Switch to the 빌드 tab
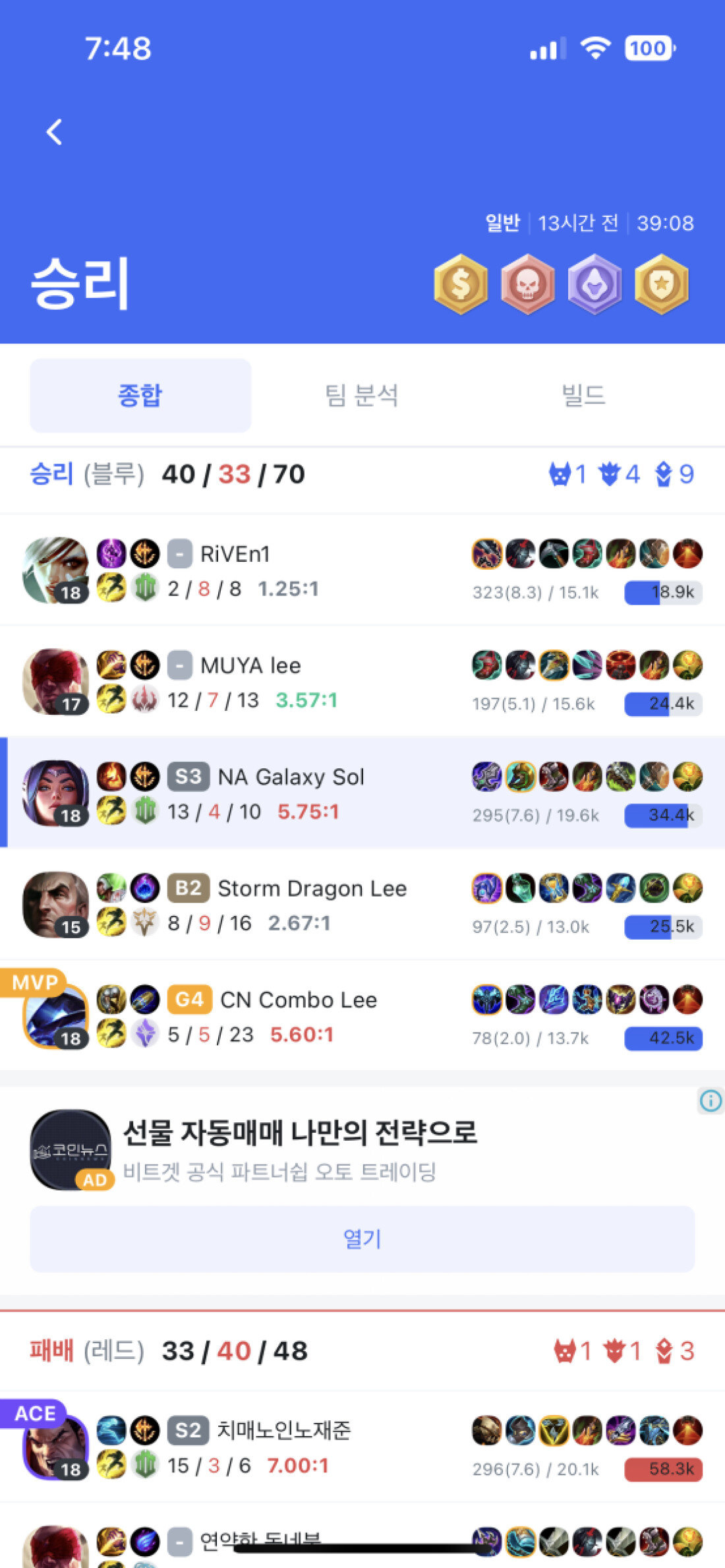This screenshot has height=1568, width=725. point(583,396)
